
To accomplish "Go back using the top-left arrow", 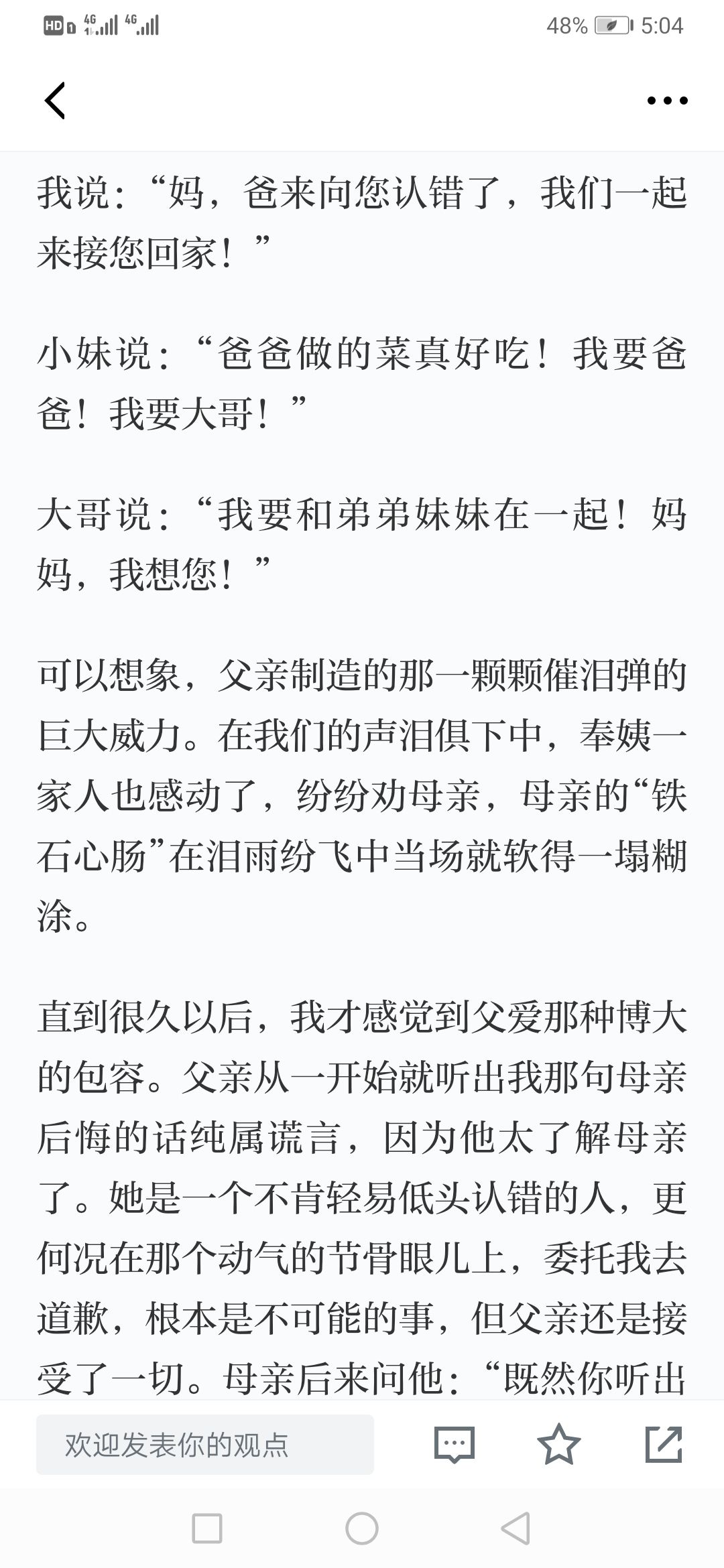I will [55, 101].
